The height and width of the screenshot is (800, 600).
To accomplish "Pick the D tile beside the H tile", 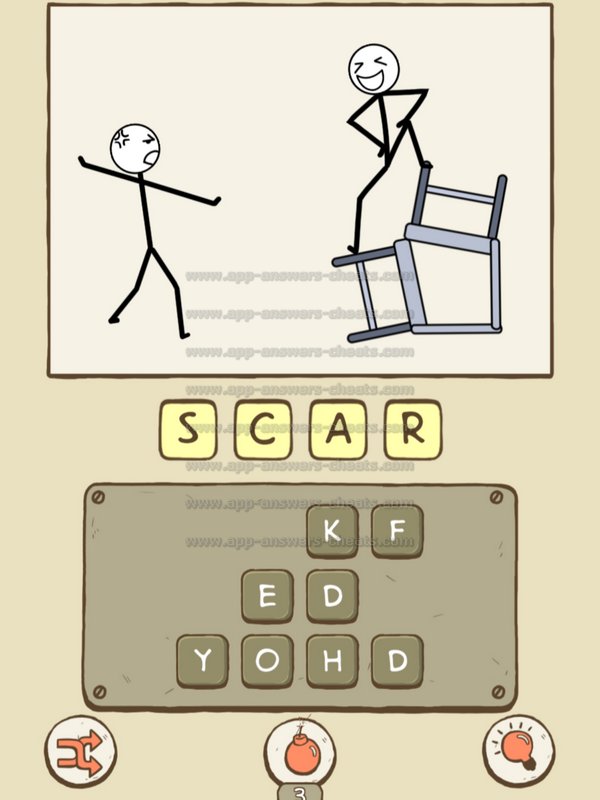I will (397, 661).
